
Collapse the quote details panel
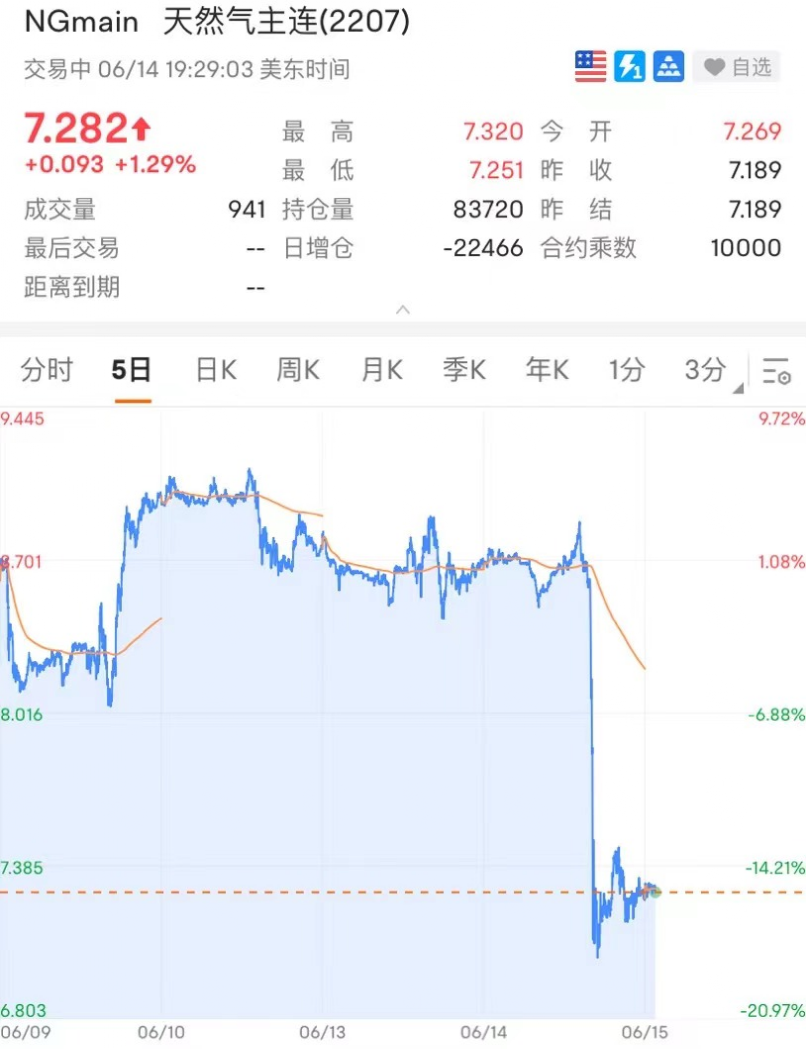point(403,310)
